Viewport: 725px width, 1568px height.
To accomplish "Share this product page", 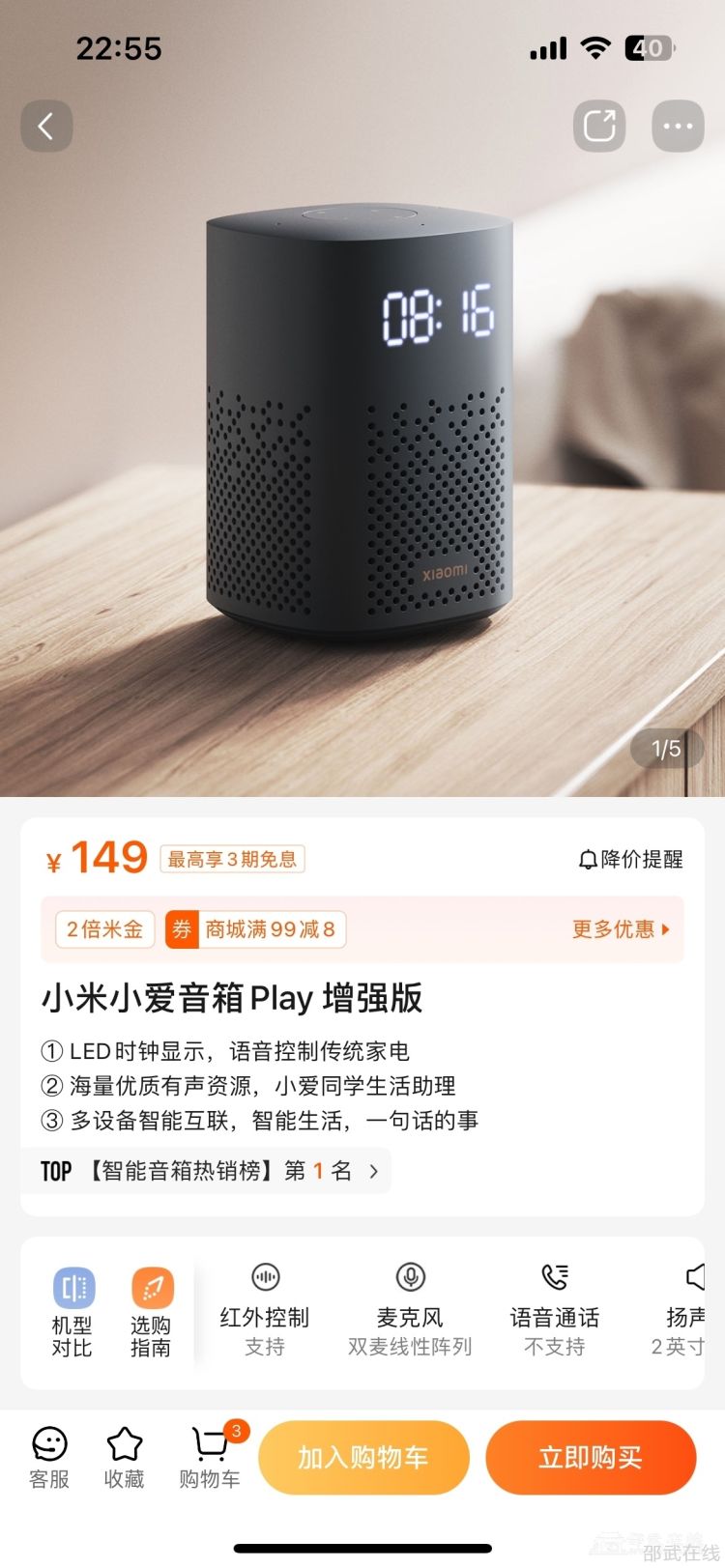I will tap(599, 126).
